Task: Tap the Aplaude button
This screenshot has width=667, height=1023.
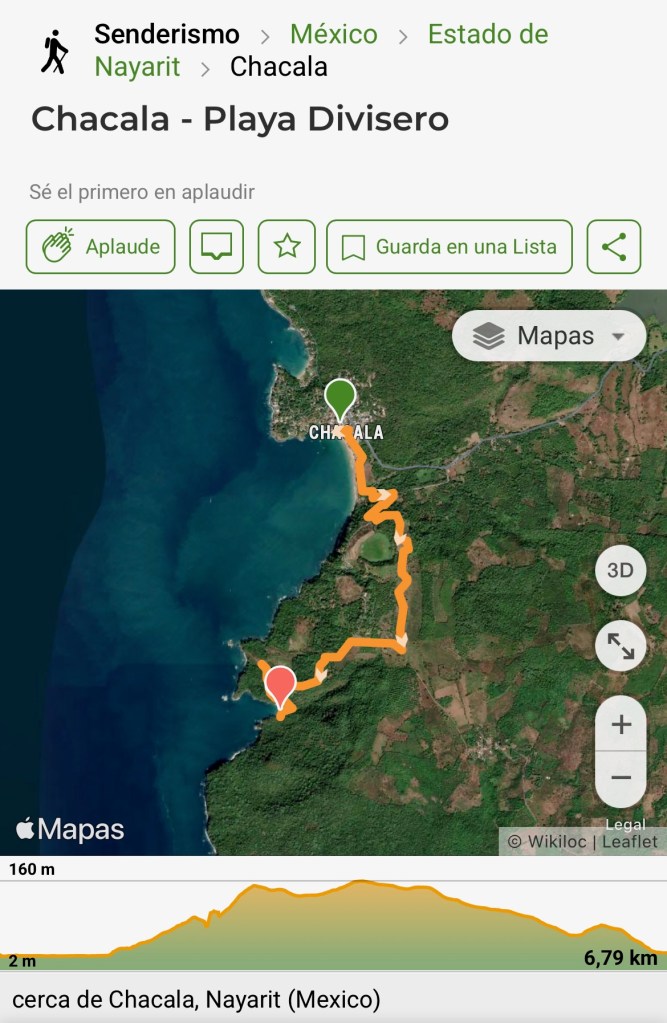Action: point(100,247)
